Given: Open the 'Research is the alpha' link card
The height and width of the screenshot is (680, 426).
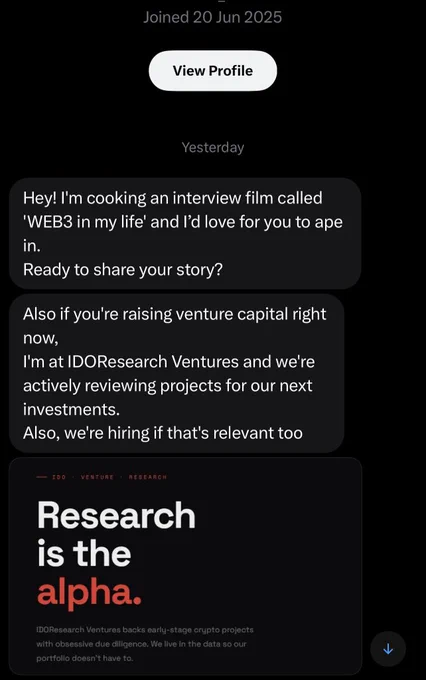Looking at the screenshot, I should pos(185,566).
